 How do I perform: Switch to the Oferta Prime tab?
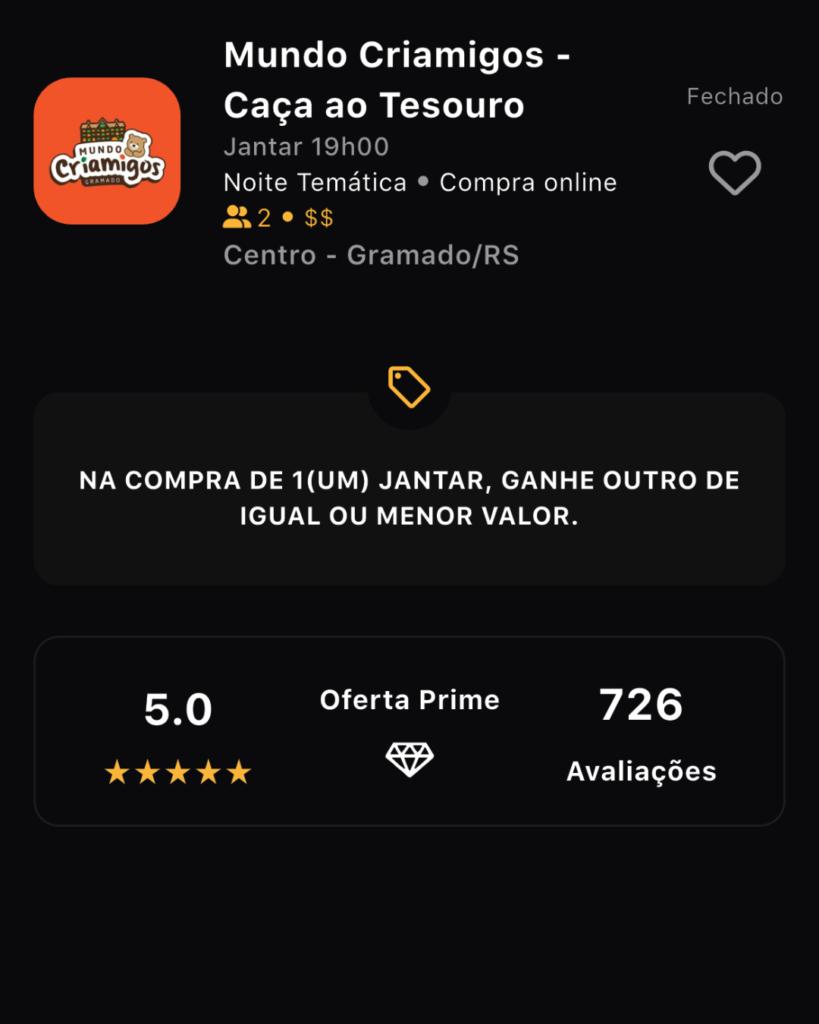409,700
